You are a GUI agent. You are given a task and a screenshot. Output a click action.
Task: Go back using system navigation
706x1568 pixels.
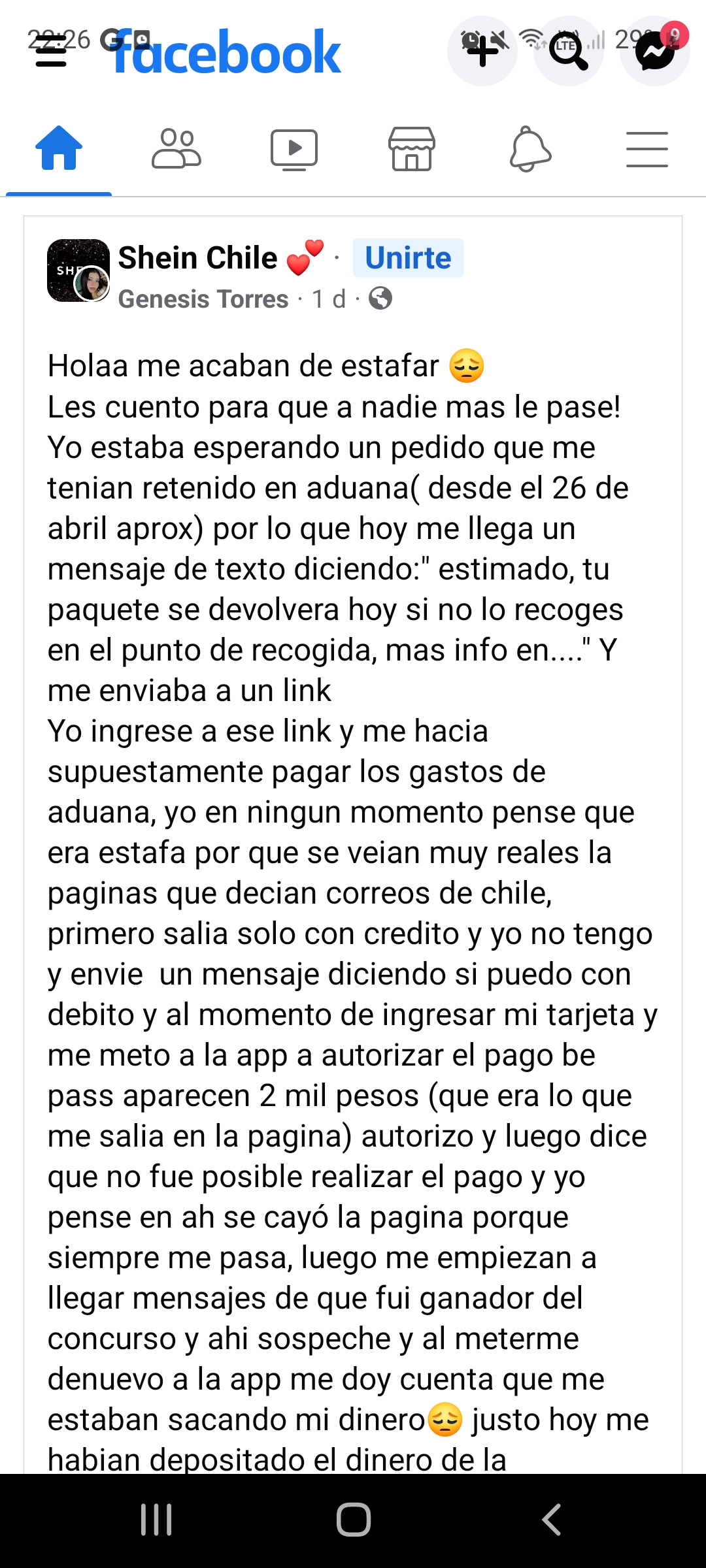550,1519
